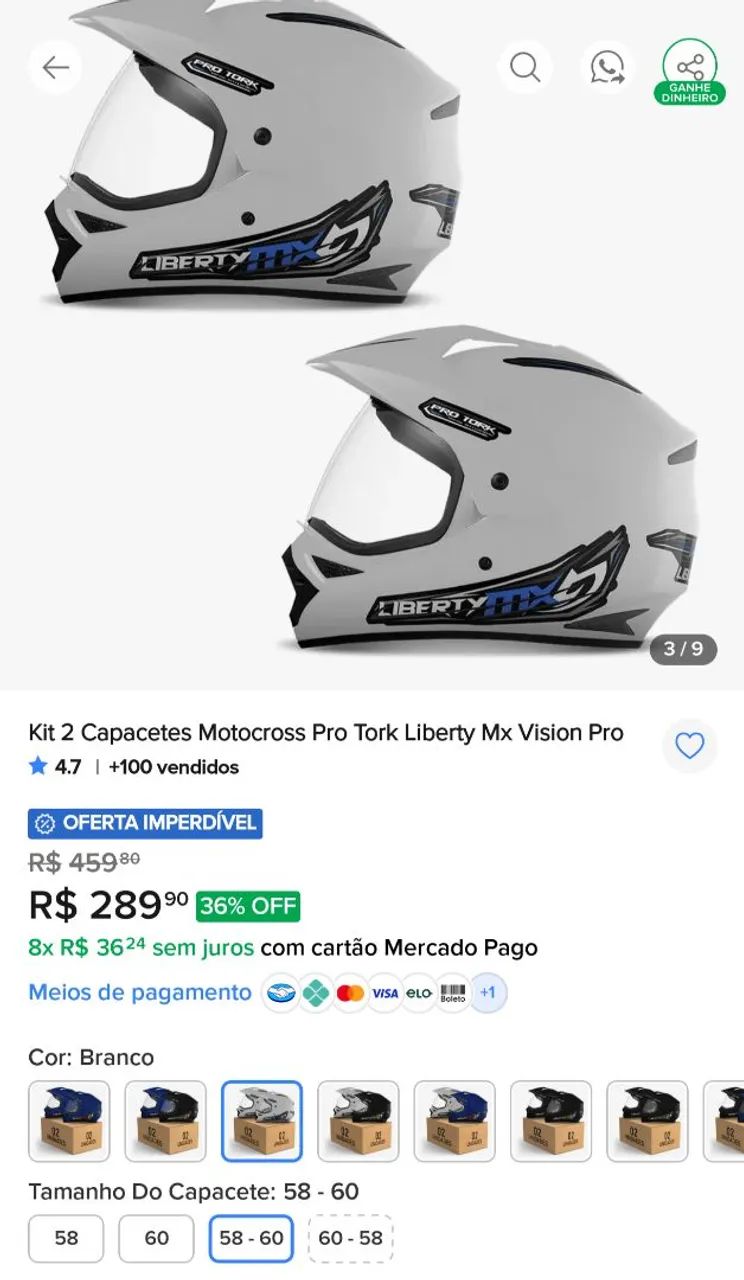The height and width of the screenshot is (1280, 744).
Task: Pick the white and blue helmets option
Action: [454, 1121]
